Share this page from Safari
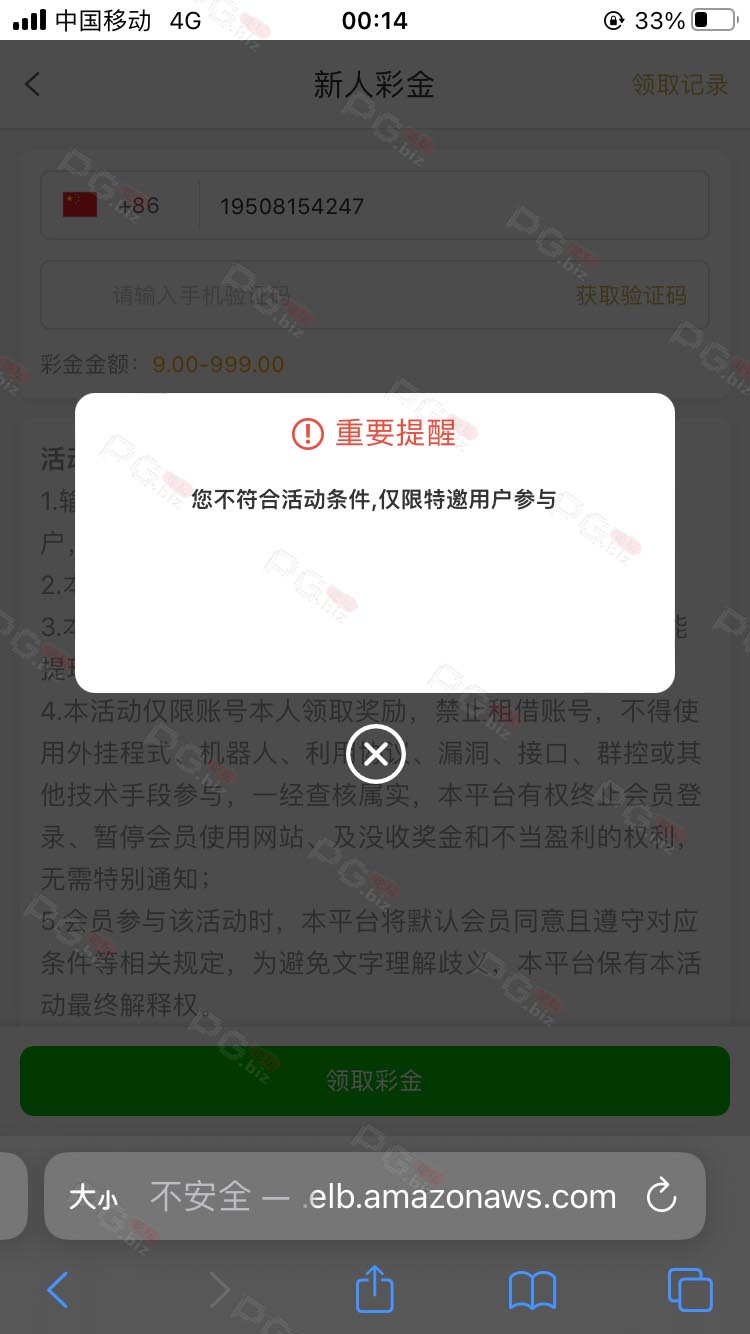This screenshot has width=750, height=1334. (x=375, y=1288)
